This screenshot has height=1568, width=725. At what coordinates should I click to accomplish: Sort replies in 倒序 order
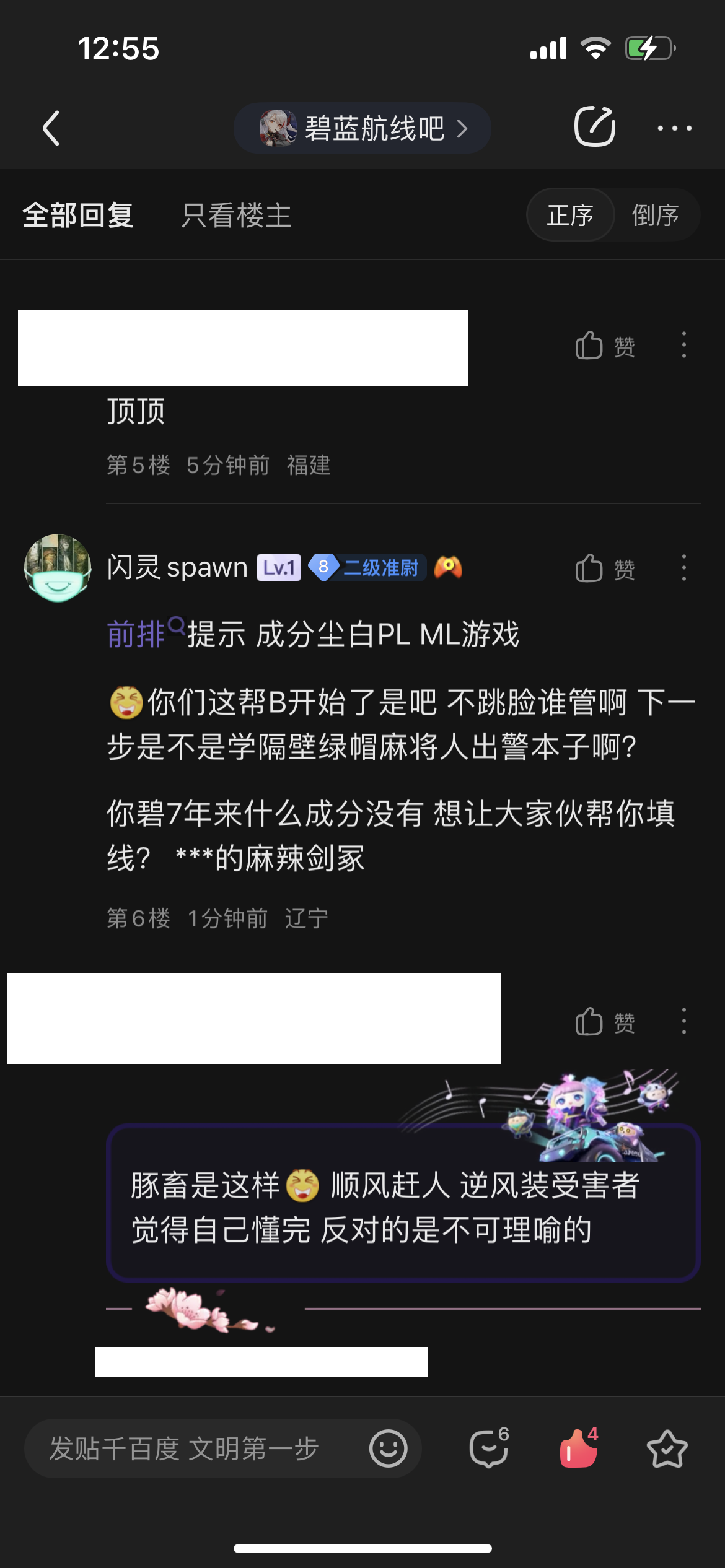655,216
